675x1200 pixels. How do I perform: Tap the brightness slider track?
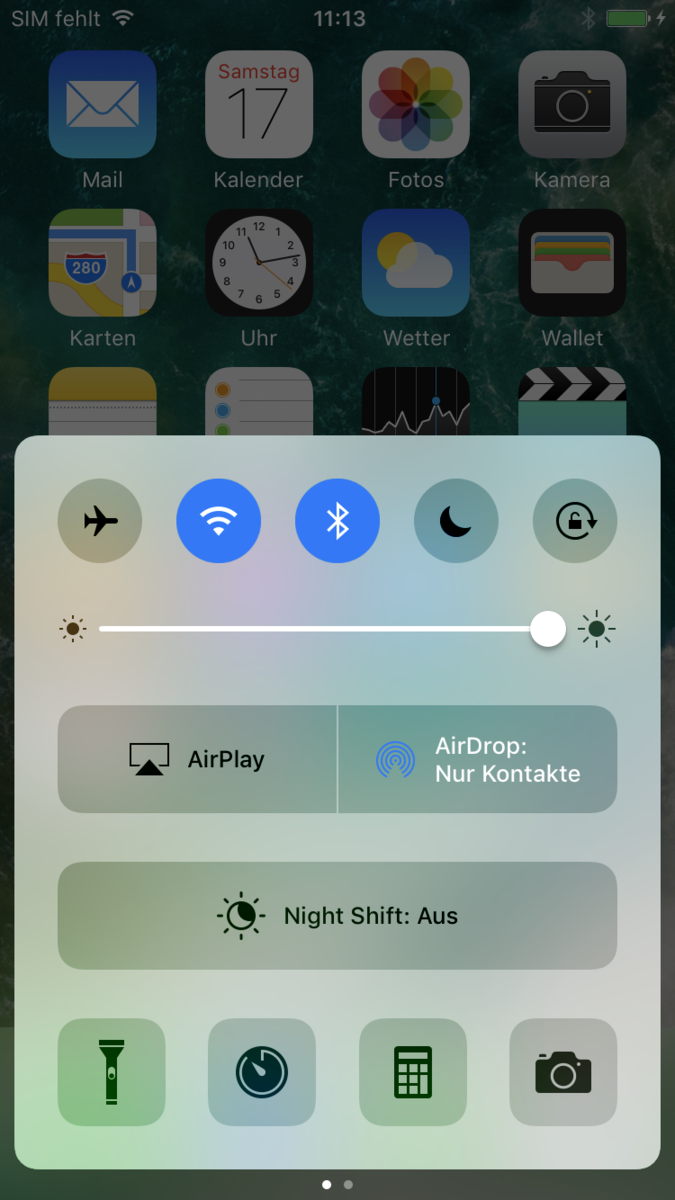pyautogui.click(x=320, y=629)
